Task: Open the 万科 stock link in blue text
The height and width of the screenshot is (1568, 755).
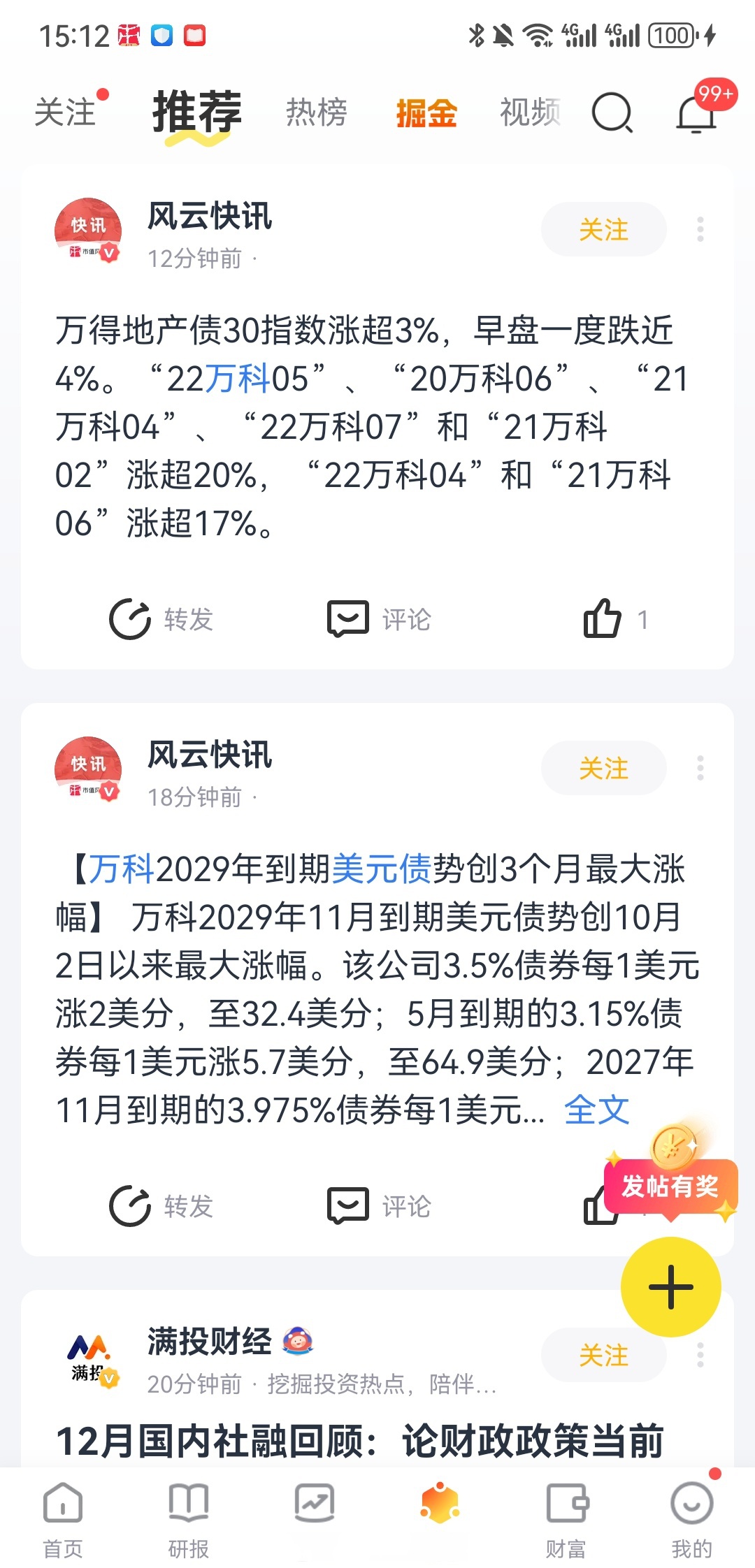Action: coord(236,377)
